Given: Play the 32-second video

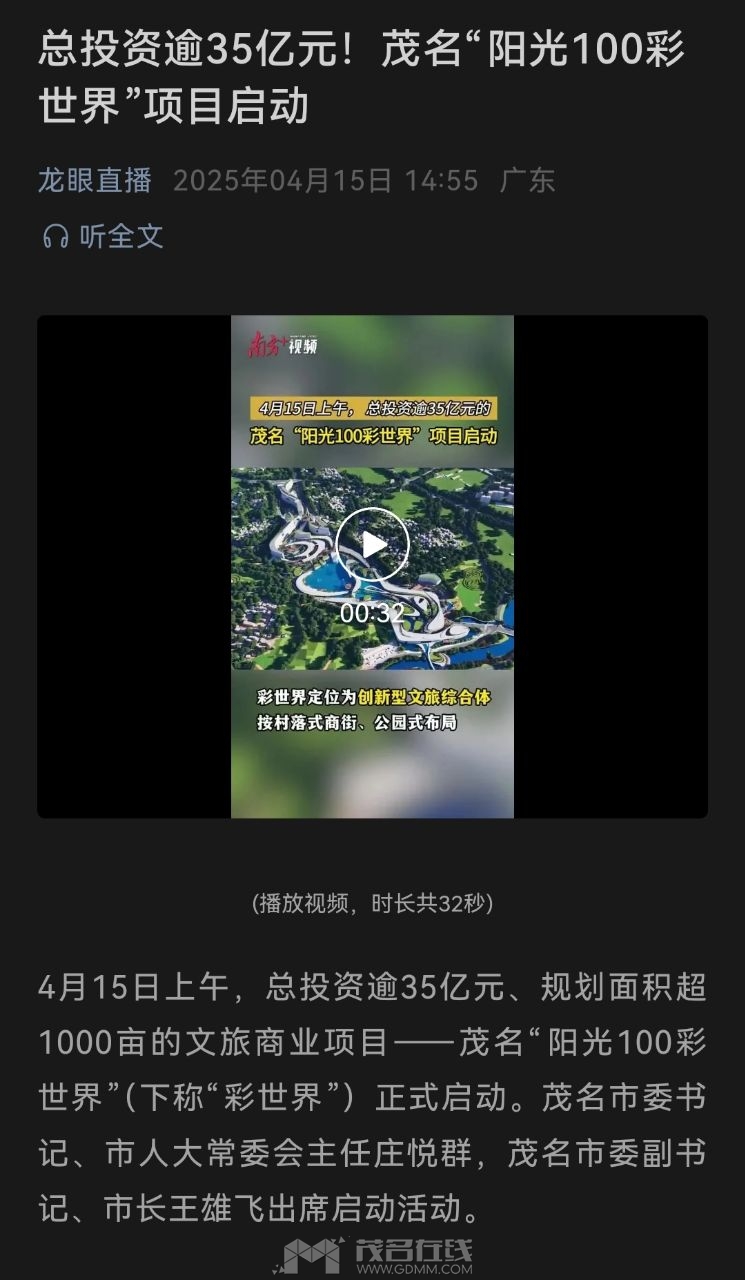Looking at the screenshot, I should pyautogui.click(x=372, y=545).
